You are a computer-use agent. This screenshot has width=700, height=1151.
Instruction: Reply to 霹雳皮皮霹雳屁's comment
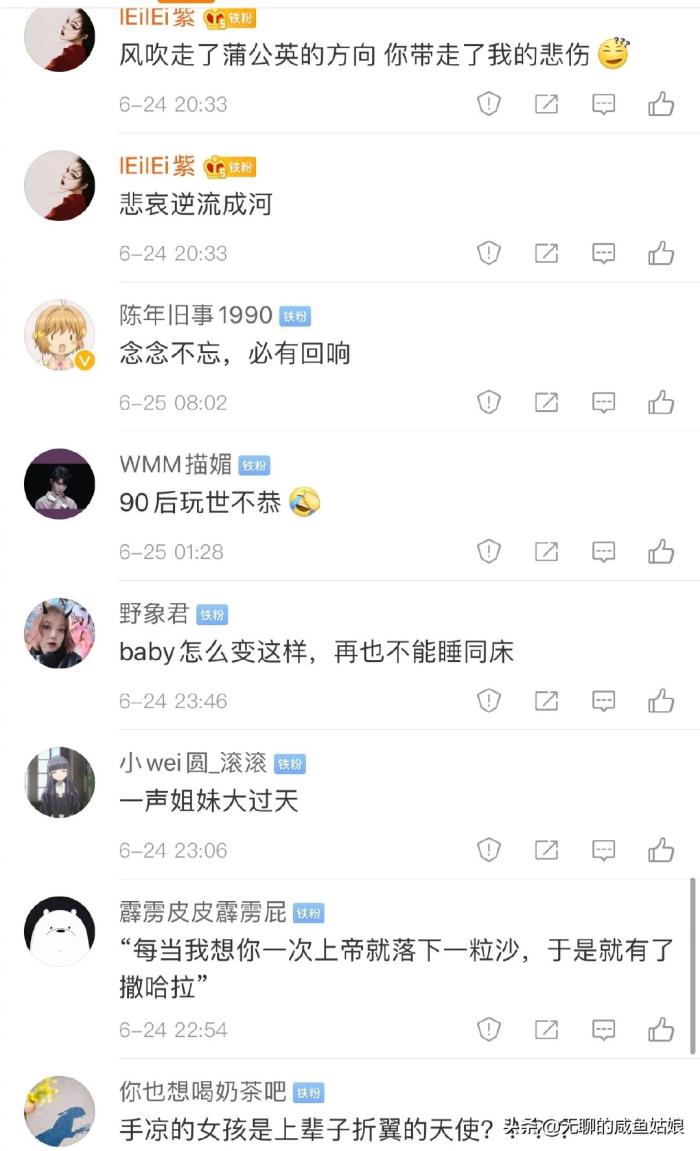pyautogui.click(x=604, y=1029)
